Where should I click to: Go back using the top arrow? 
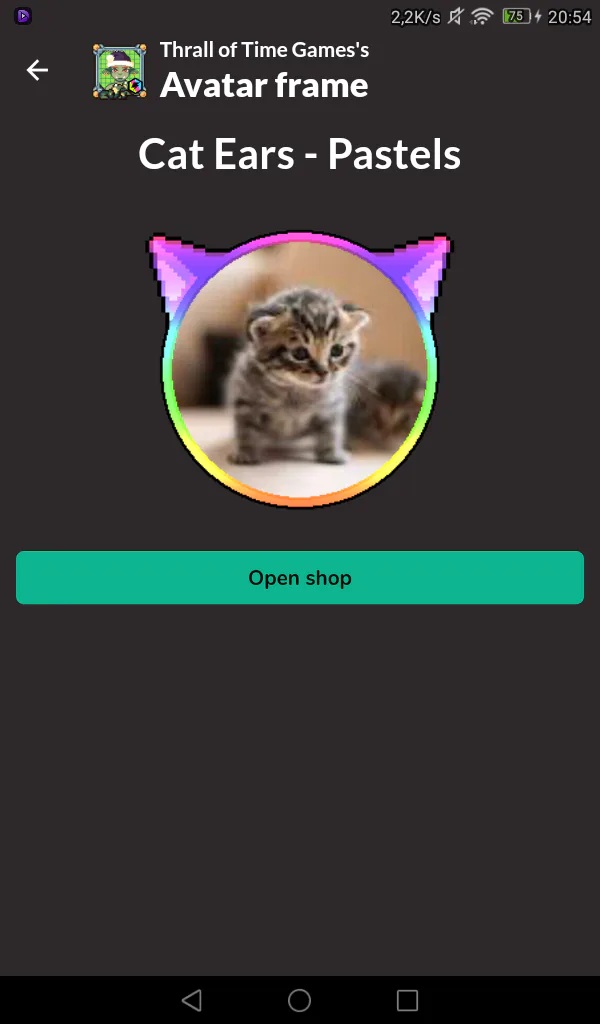(x=37, y=70)
